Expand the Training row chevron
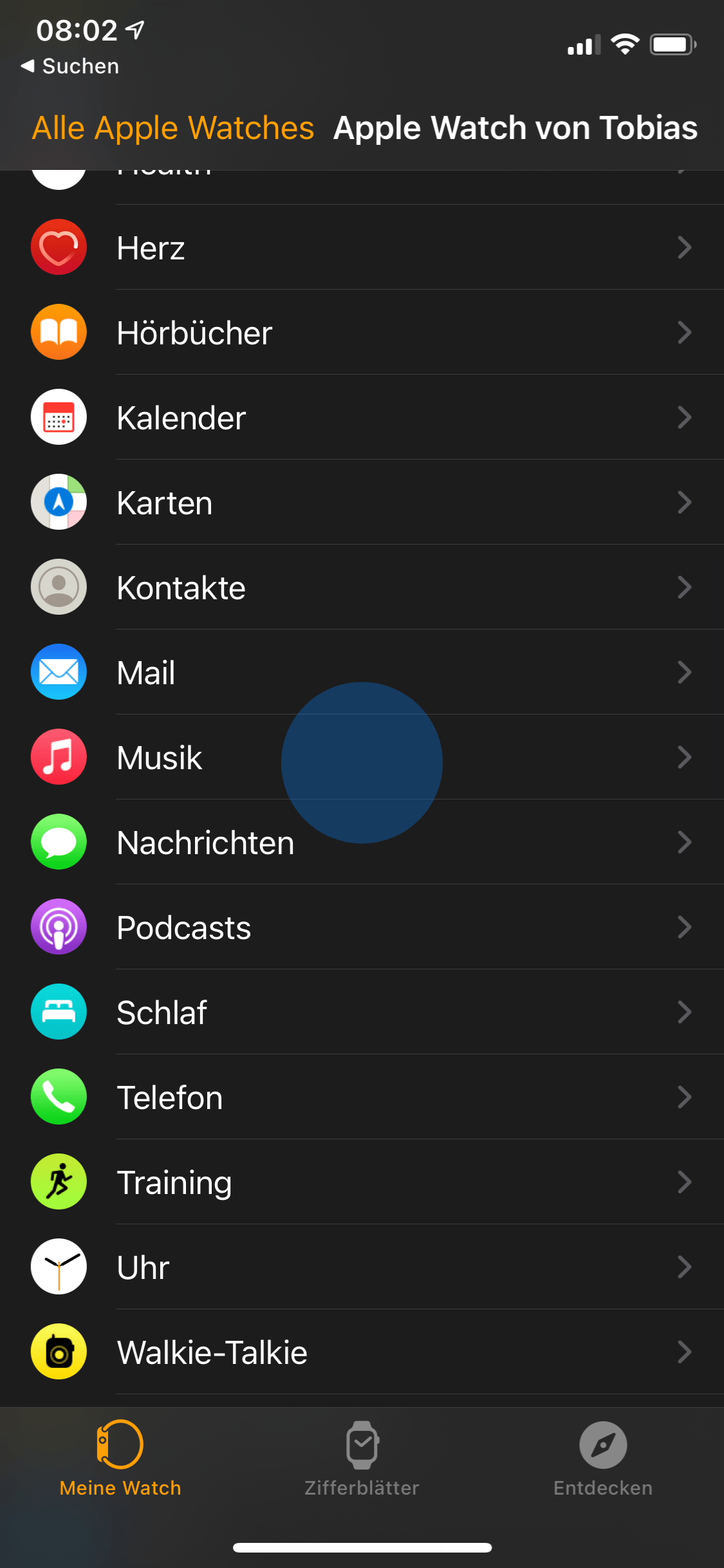This screenshot has height=1568, width=724. coord(684,1182)
